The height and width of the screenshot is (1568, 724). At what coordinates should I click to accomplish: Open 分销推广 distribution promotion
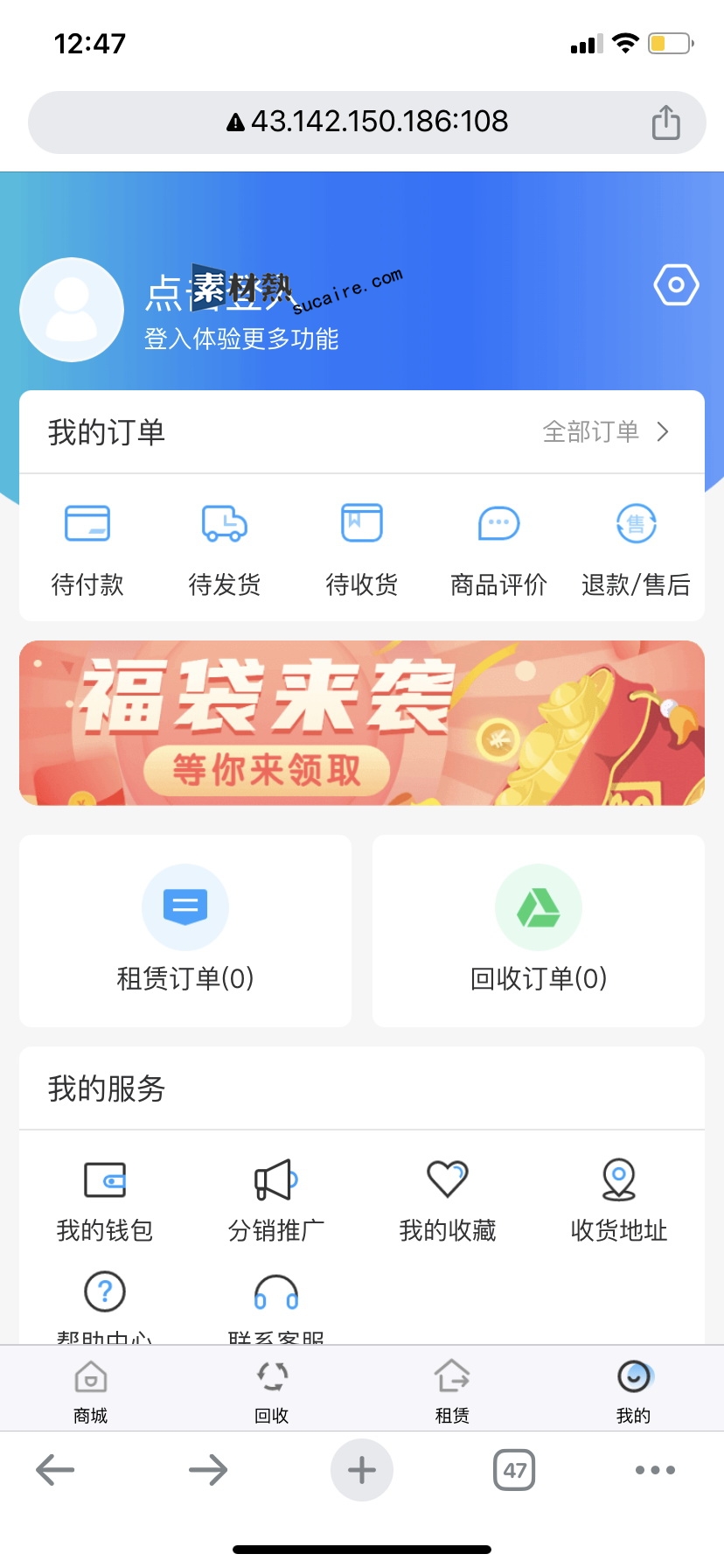tap(276, 1200)
